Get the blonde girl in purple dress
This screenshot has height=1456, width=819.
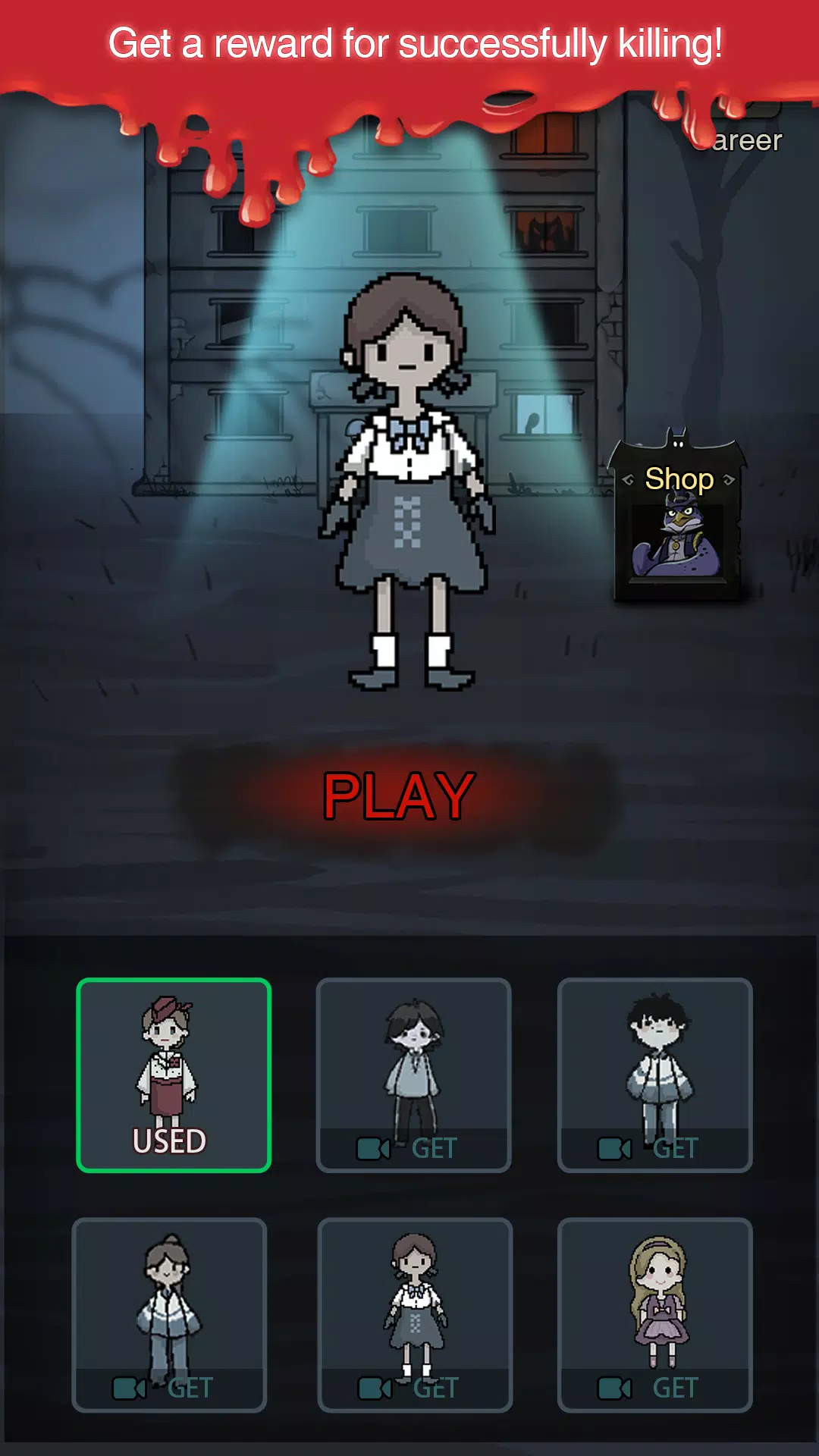pyautogui.click(x=654, y=1315)
